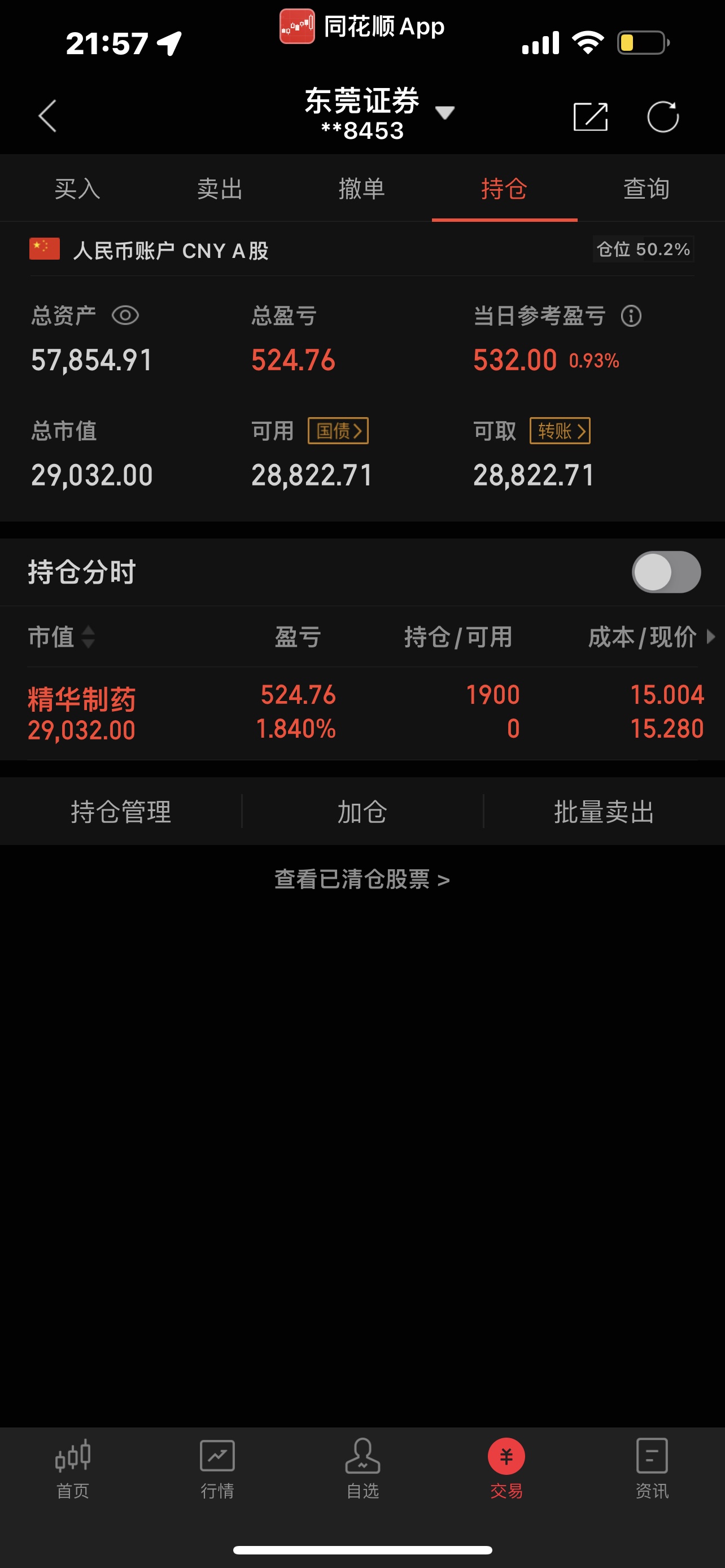Screen dimensions: 725x1568
Task: View 查看已清仓股票 link
Action: coord(362,879)
